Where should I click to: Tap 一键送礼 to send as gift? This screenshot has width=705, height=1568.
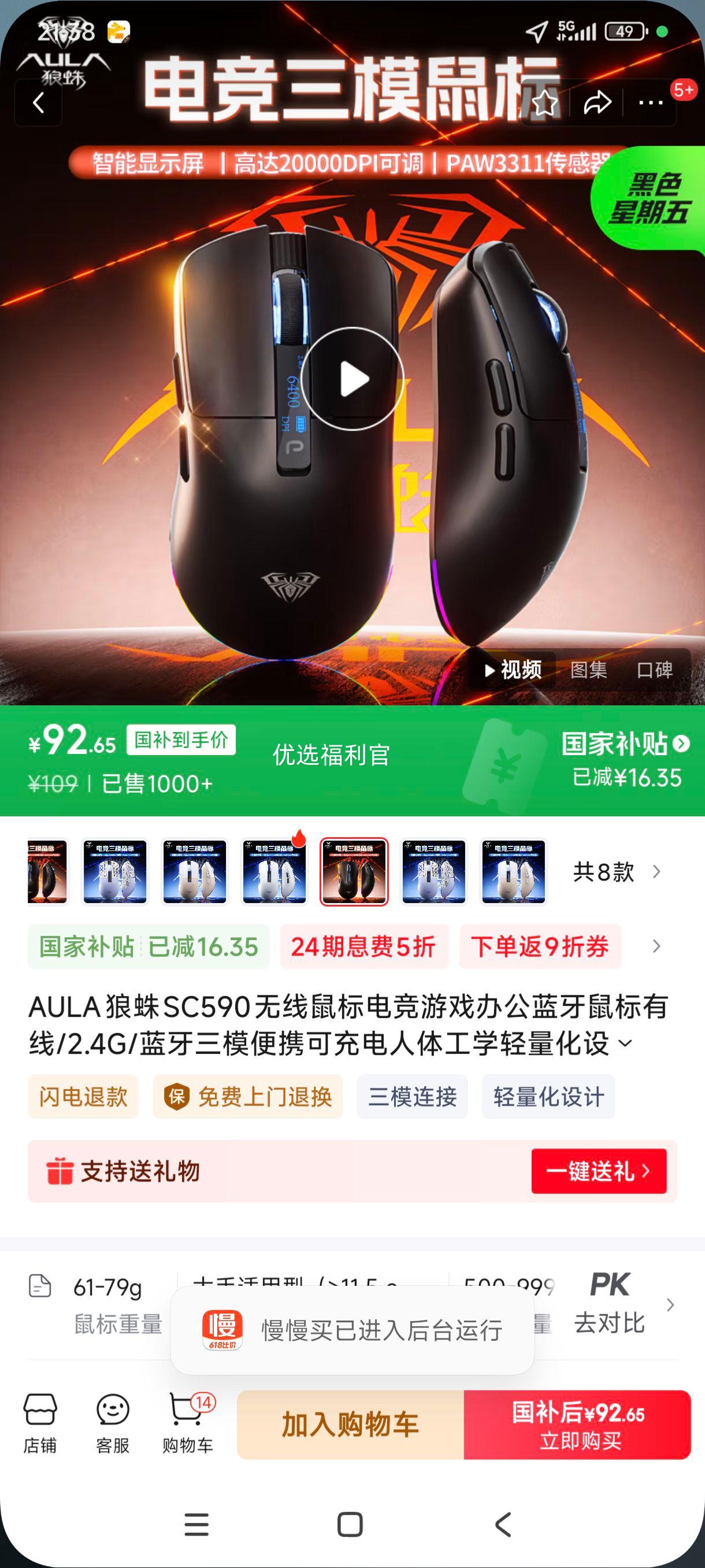(x=599, y=1171)
